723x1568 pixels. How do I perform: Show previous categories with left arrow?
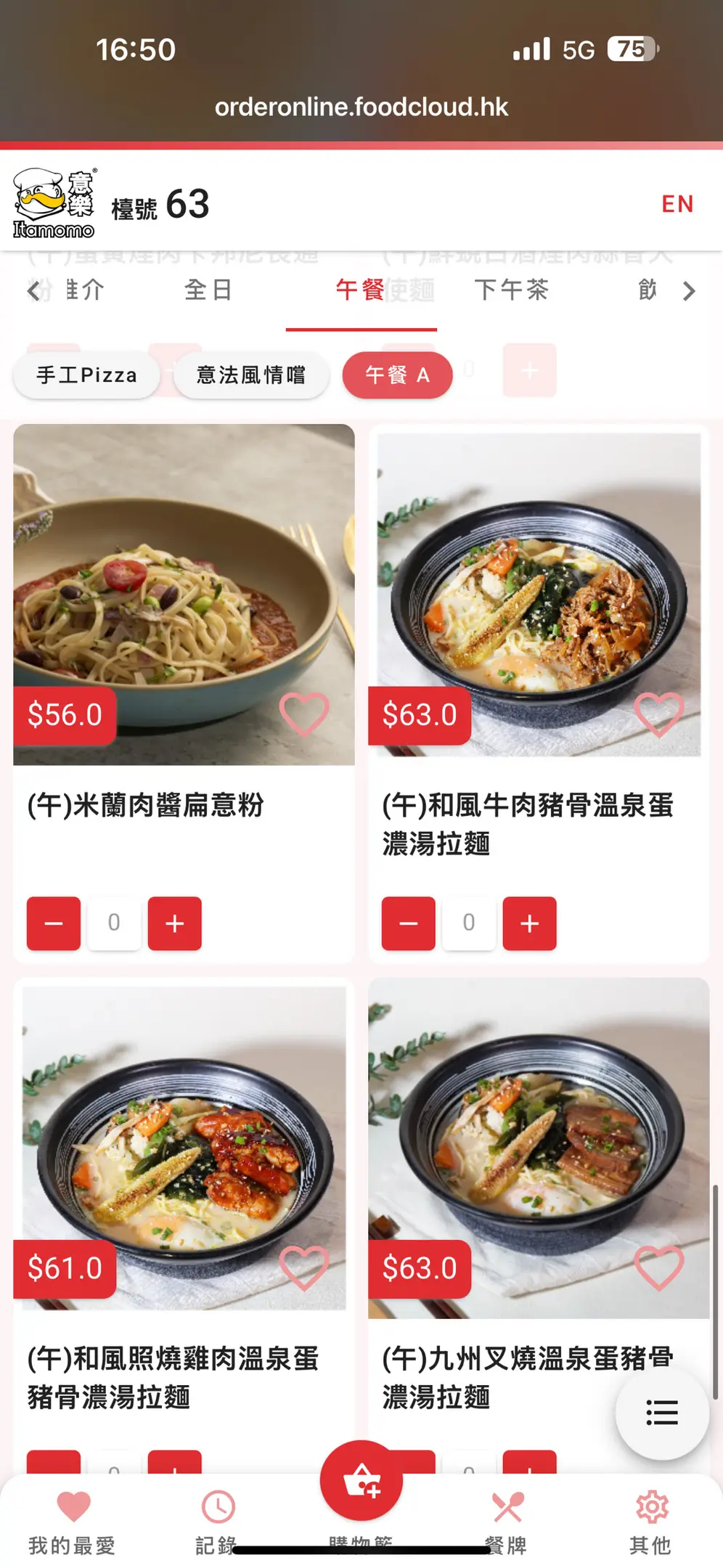tap(33, 291)
